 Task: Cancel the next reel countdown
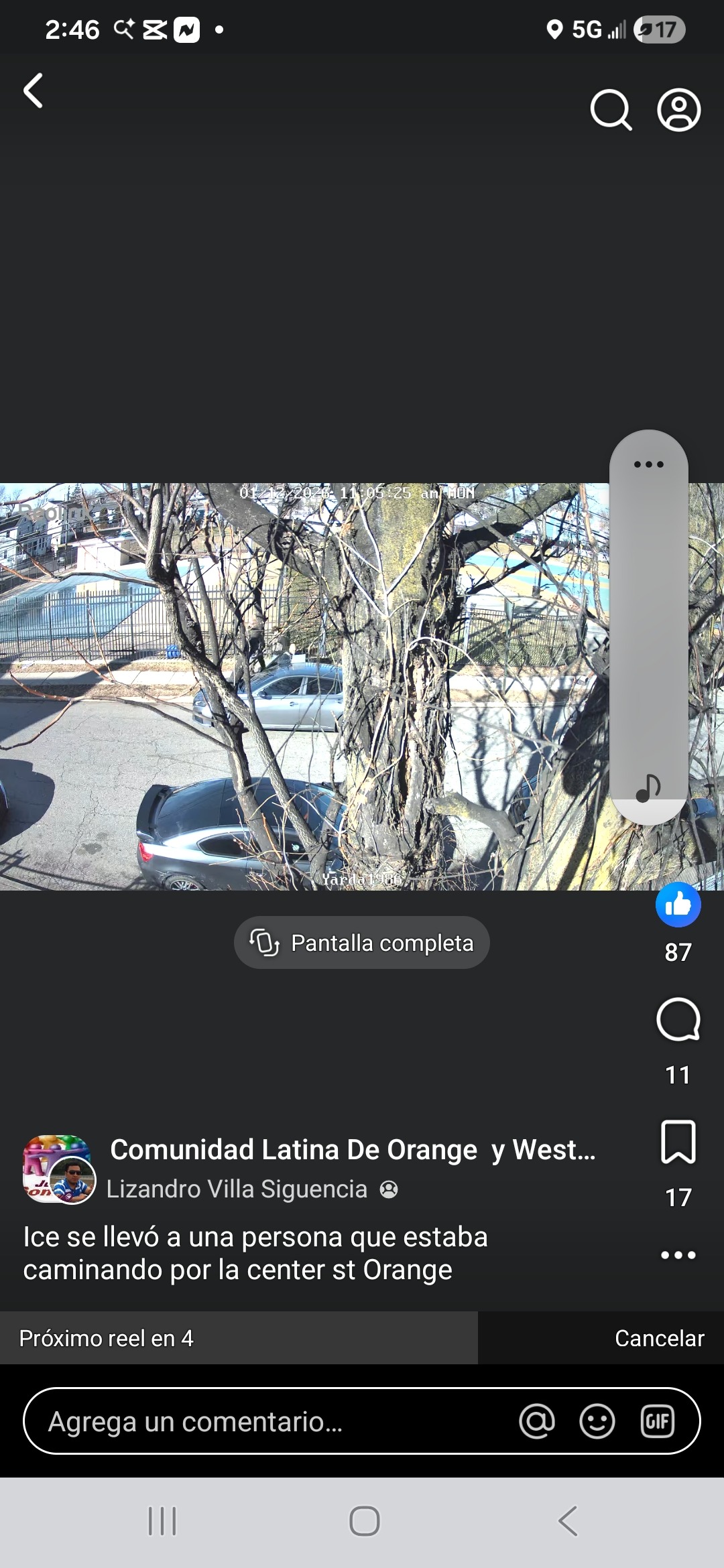pyautogui.click(x=659, y=1338)
